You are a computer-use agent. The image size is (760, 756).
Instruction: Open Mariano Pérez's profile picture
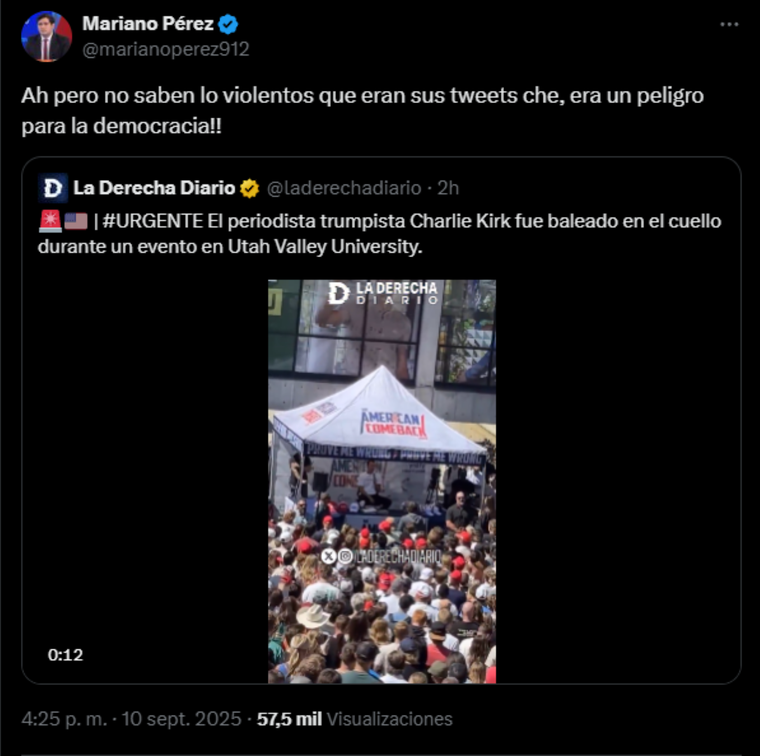[x=46, y=37]
